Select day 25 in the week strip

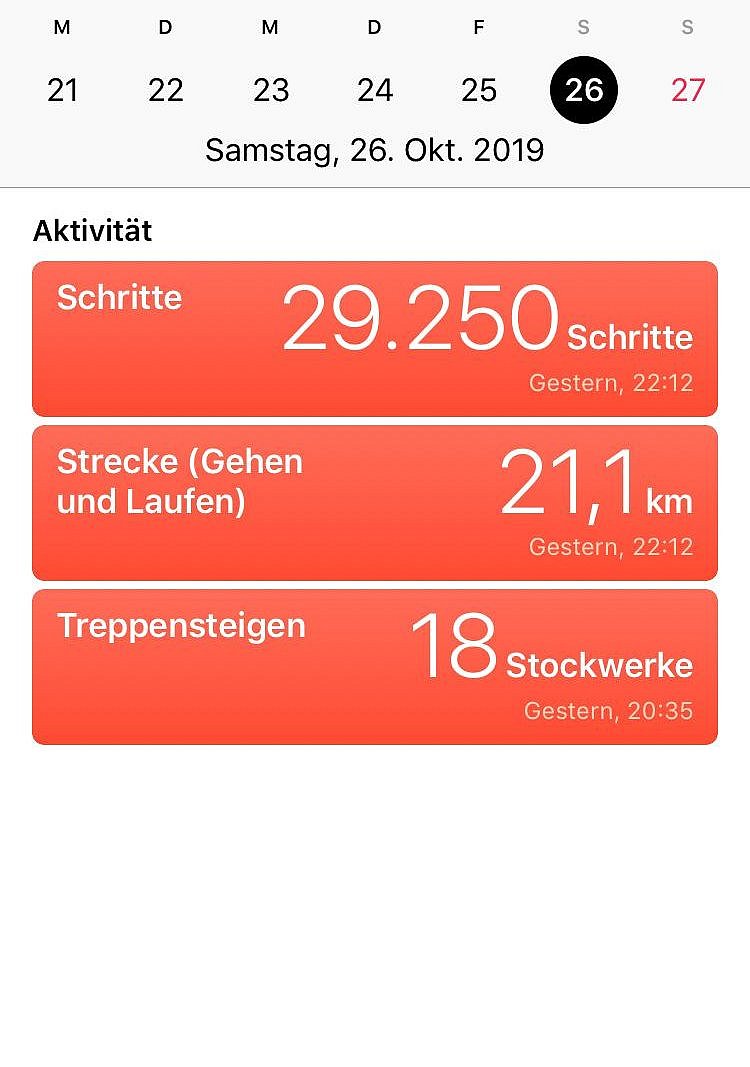pos(479,90)
